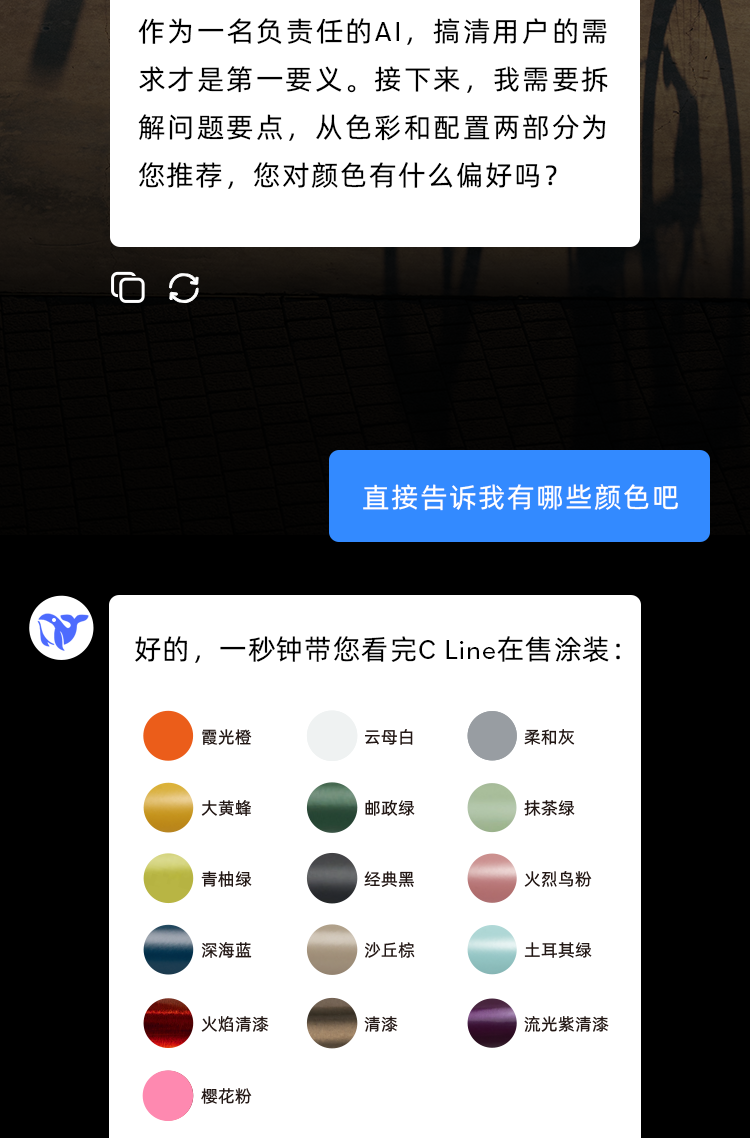The height and width of the screenshot is (1138, 750).
Task: Copy the AI's reply text
Action: point(128,288)
